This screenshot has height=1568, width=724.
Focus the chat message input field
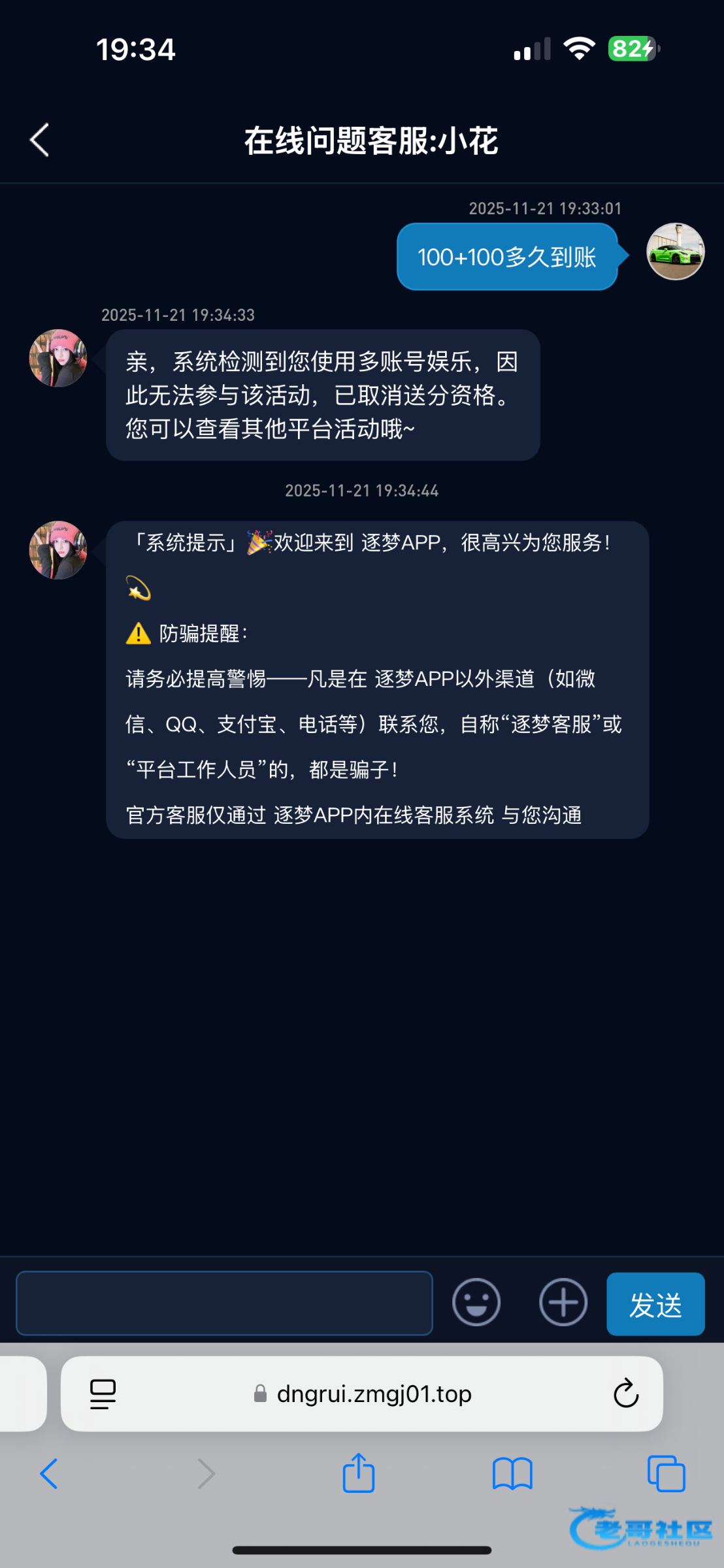224,1303
